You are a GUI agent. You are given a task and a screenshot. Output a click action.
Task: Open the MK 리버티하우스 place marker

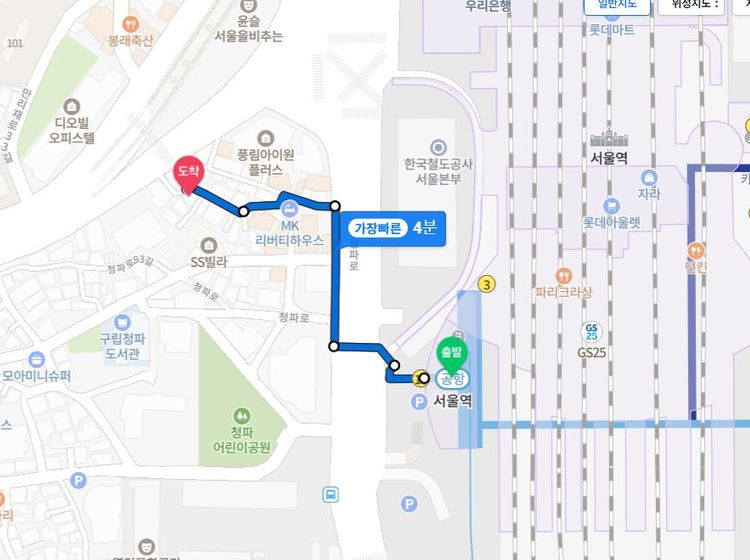[x=289, y=209]
